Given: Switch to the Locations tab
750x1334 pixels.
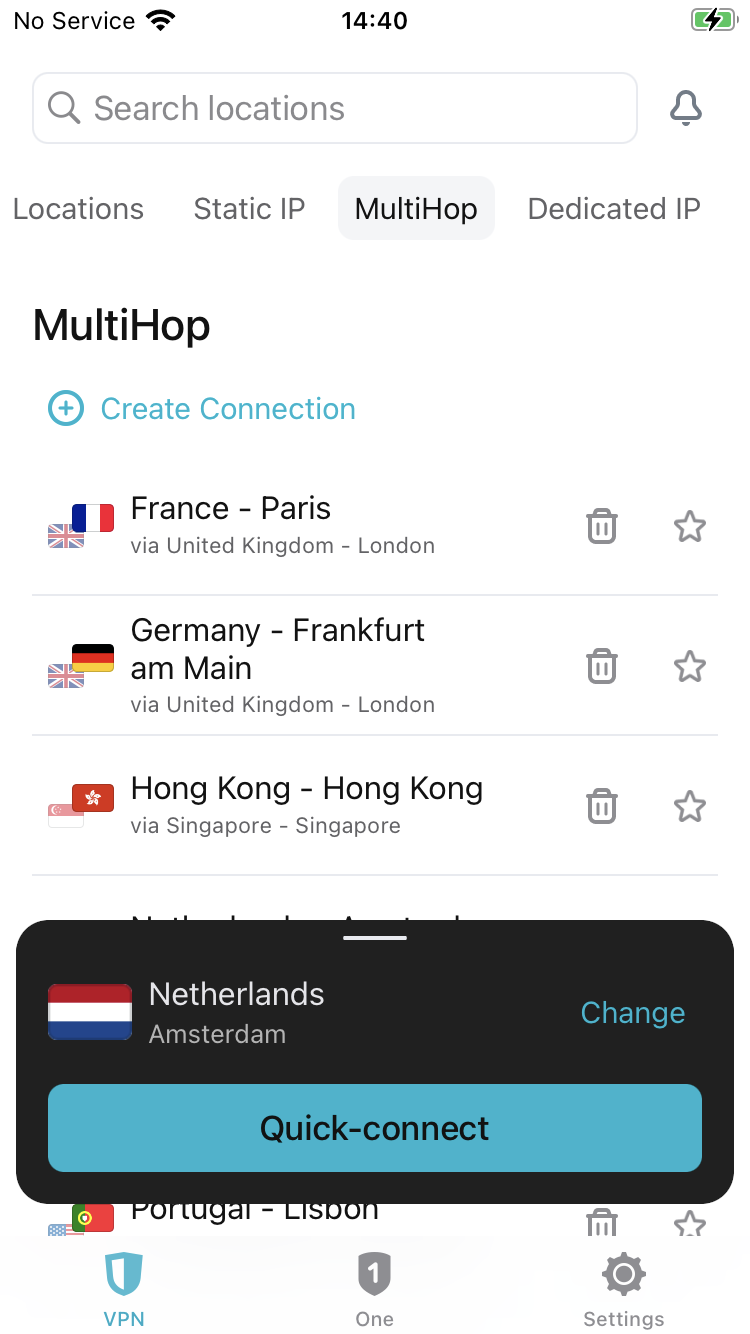Looking at the screenshot, I should coord(79,209).
